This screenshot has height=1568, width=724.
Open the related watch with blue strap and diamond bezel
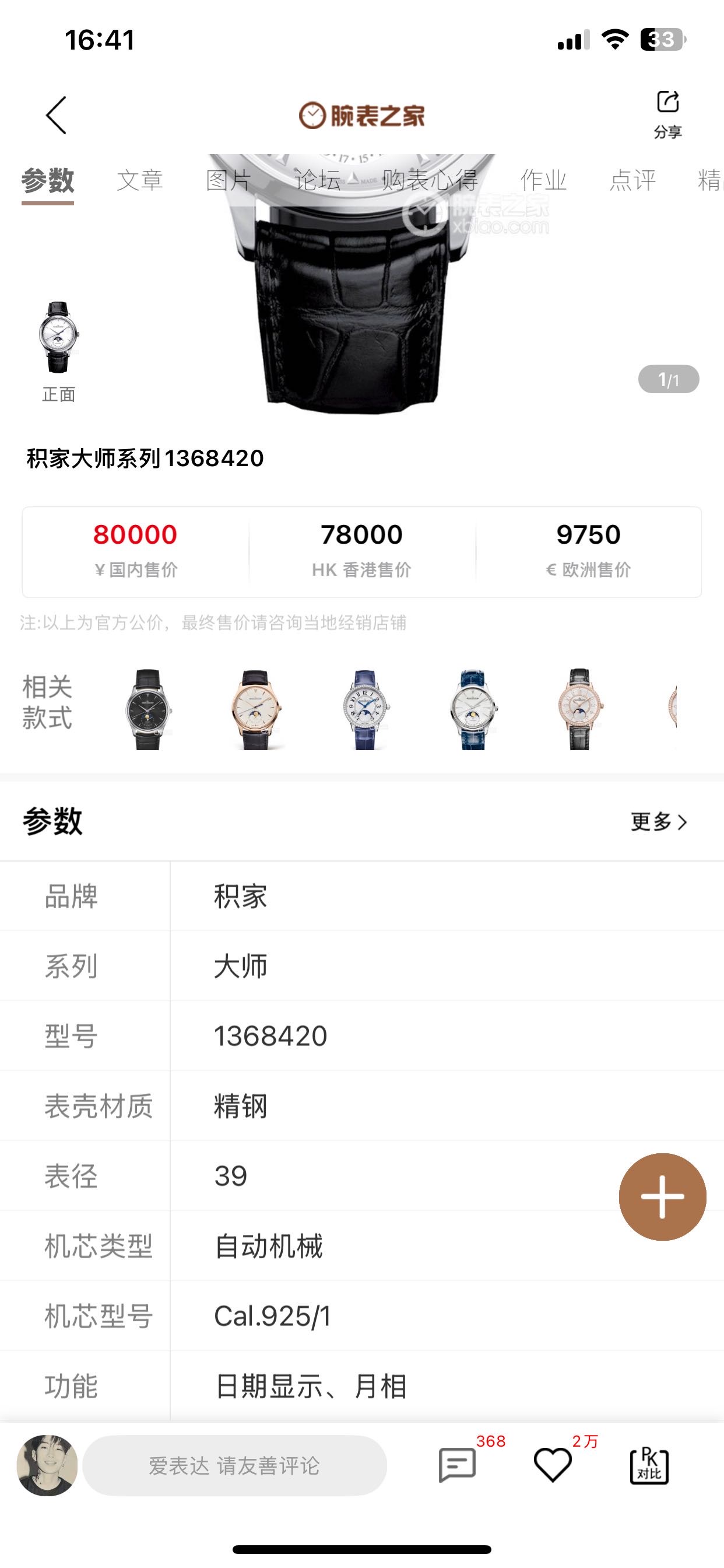click(x=364, y=709)
